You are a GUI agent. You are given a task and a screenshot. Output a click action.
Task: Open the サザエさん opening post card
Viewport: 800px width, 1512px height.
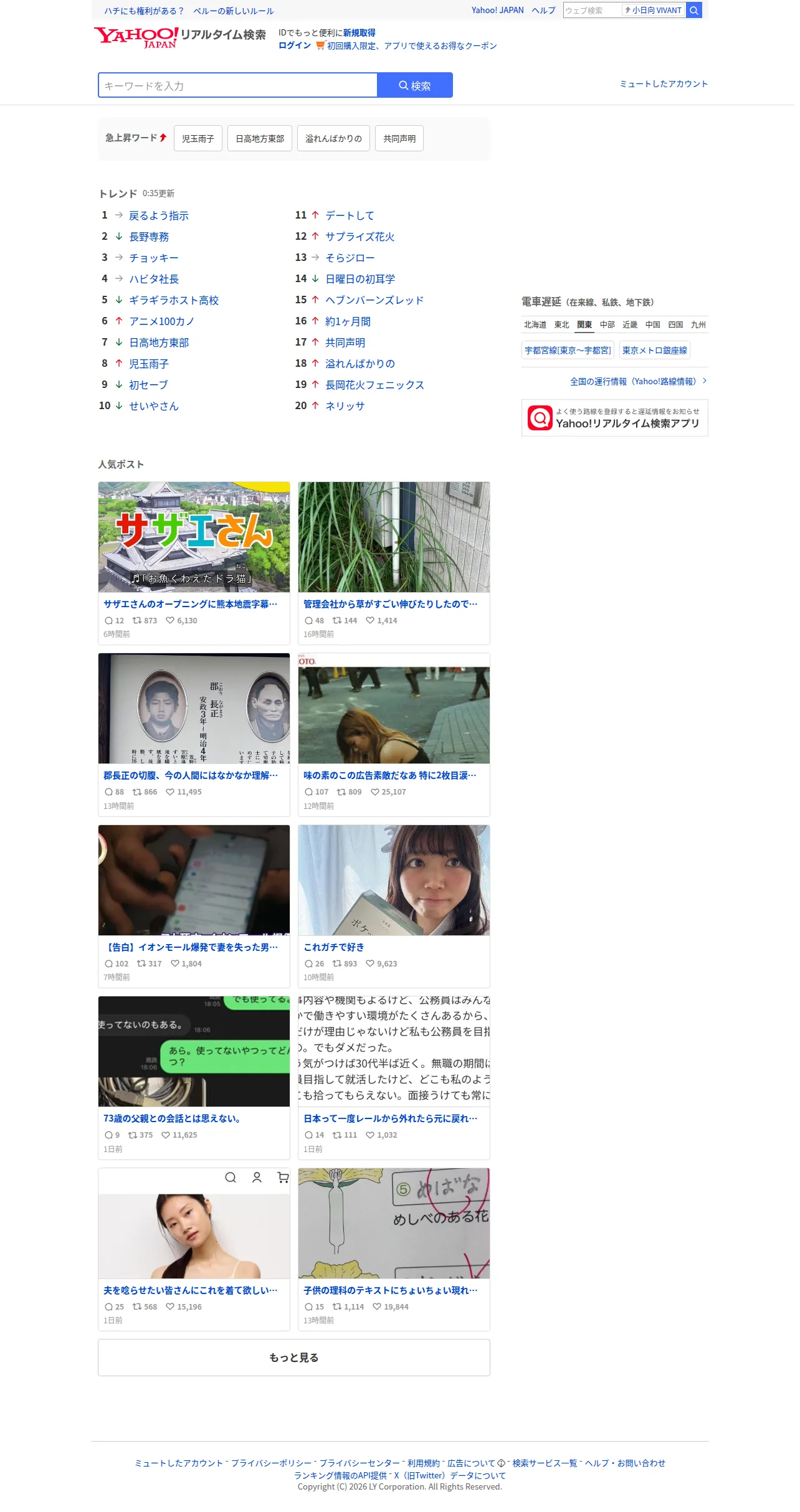[194, 563]
